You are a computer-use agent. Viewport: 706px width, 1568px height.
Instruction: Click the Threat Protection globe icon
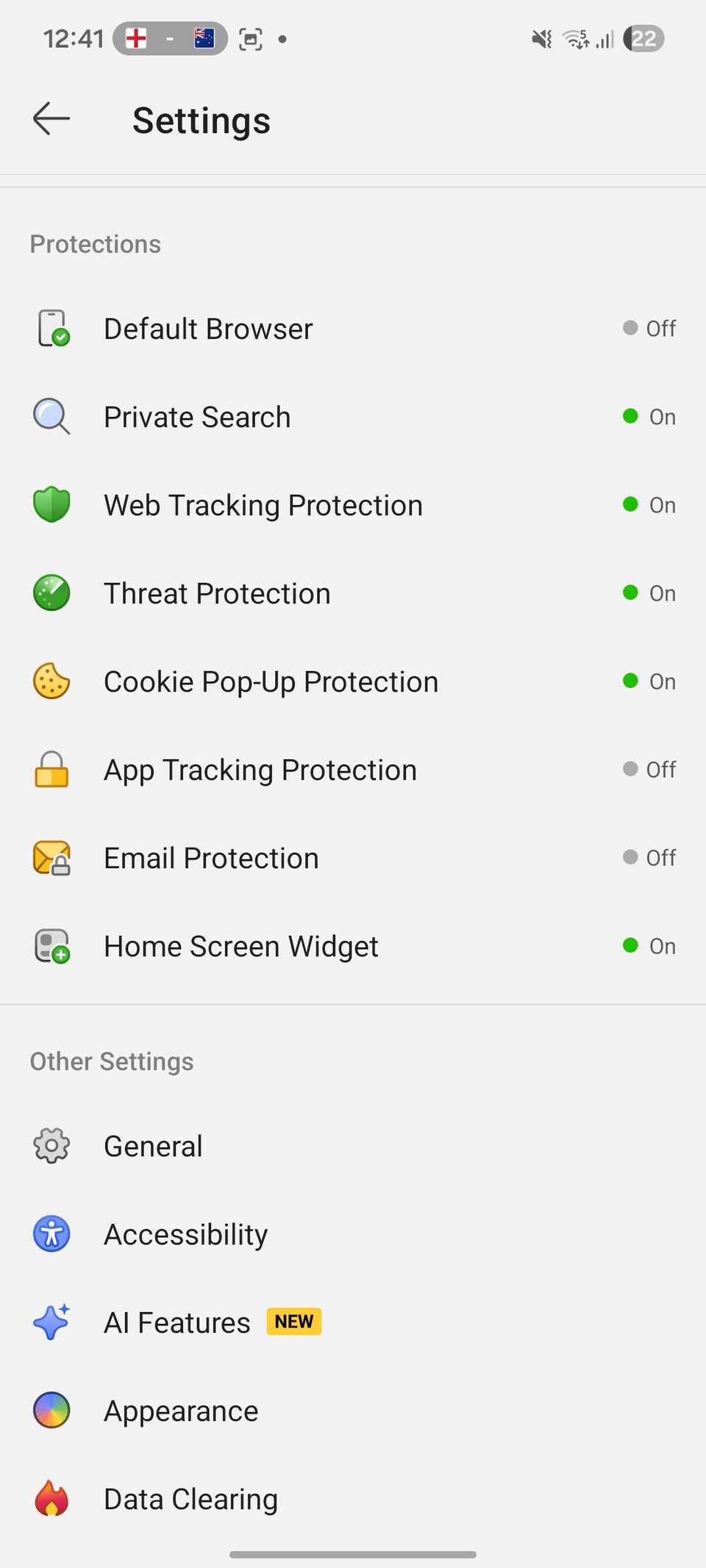(x=51, y=593)
